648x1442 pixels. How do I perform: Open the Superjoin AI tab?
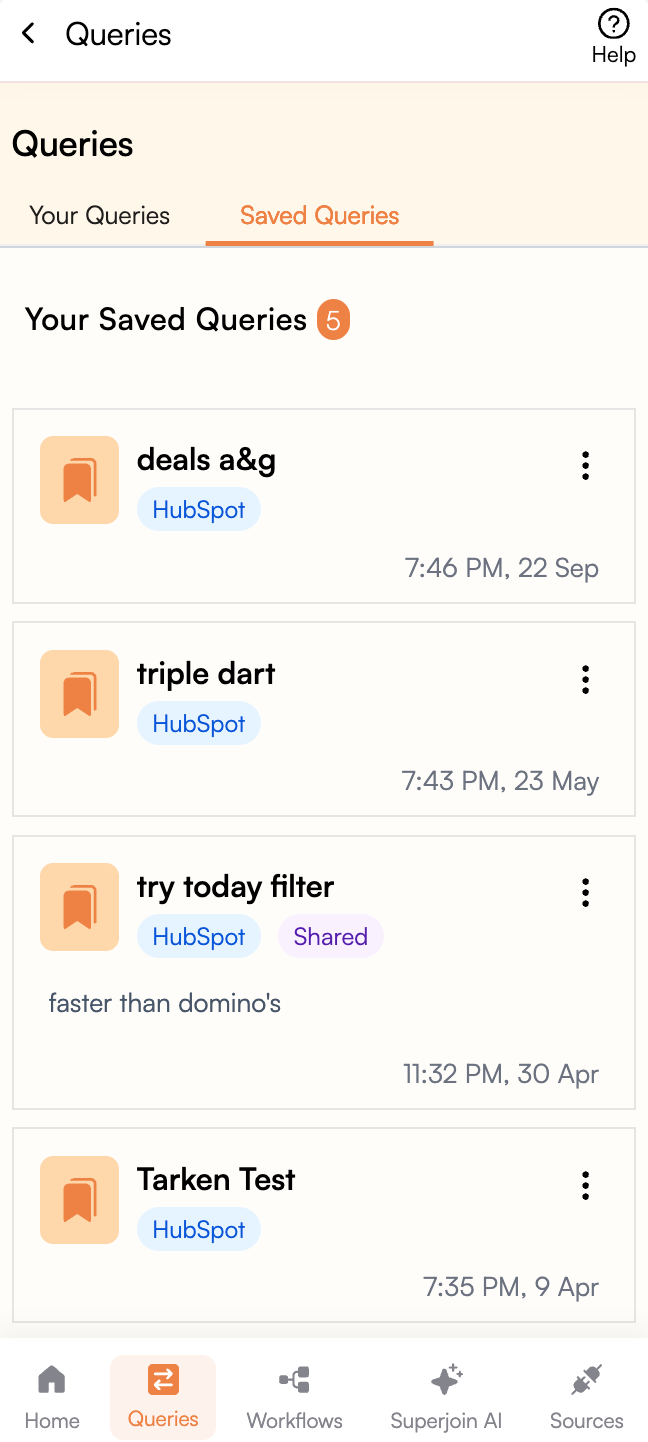(x=446, y=1397)
